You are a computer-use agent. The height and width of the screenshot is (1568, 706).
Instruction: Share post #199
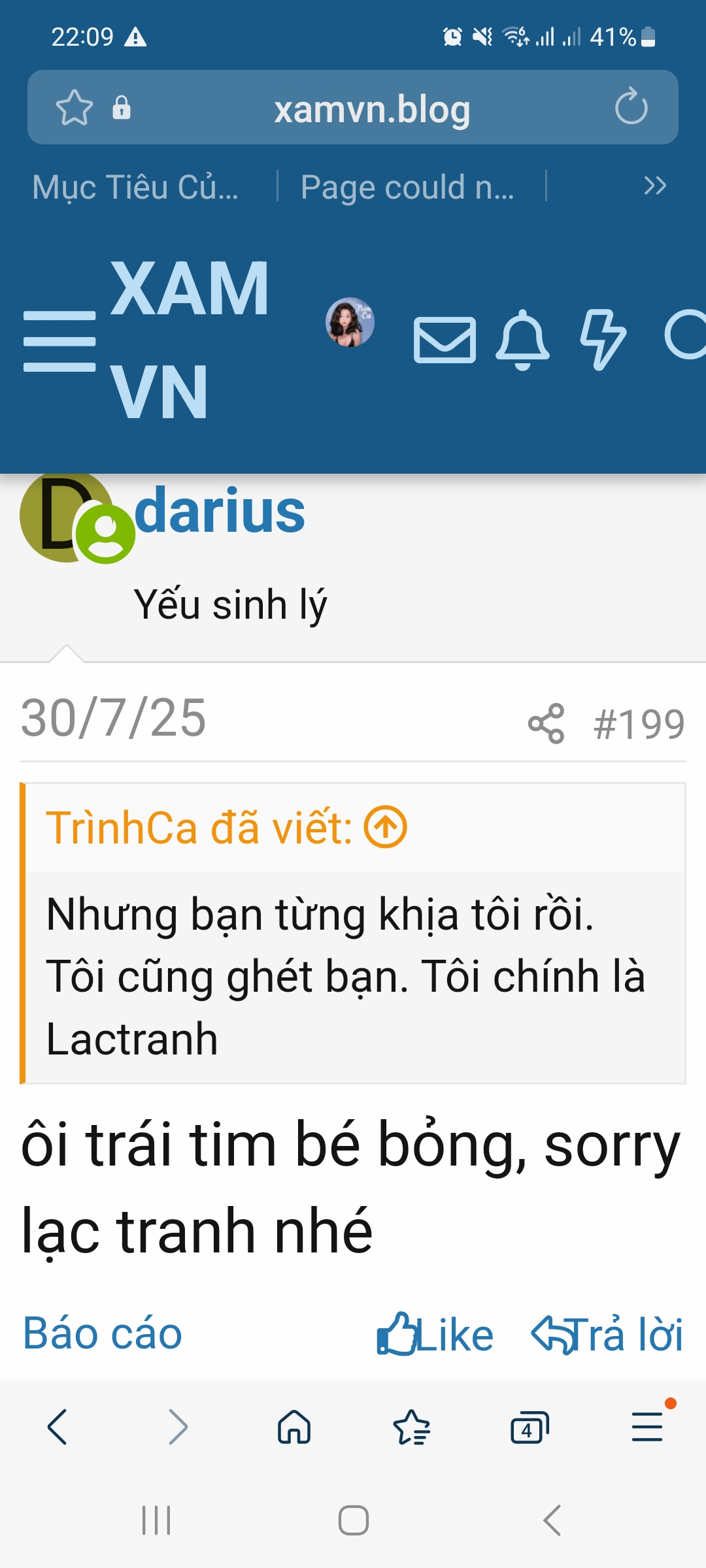(x=546, y=723)
